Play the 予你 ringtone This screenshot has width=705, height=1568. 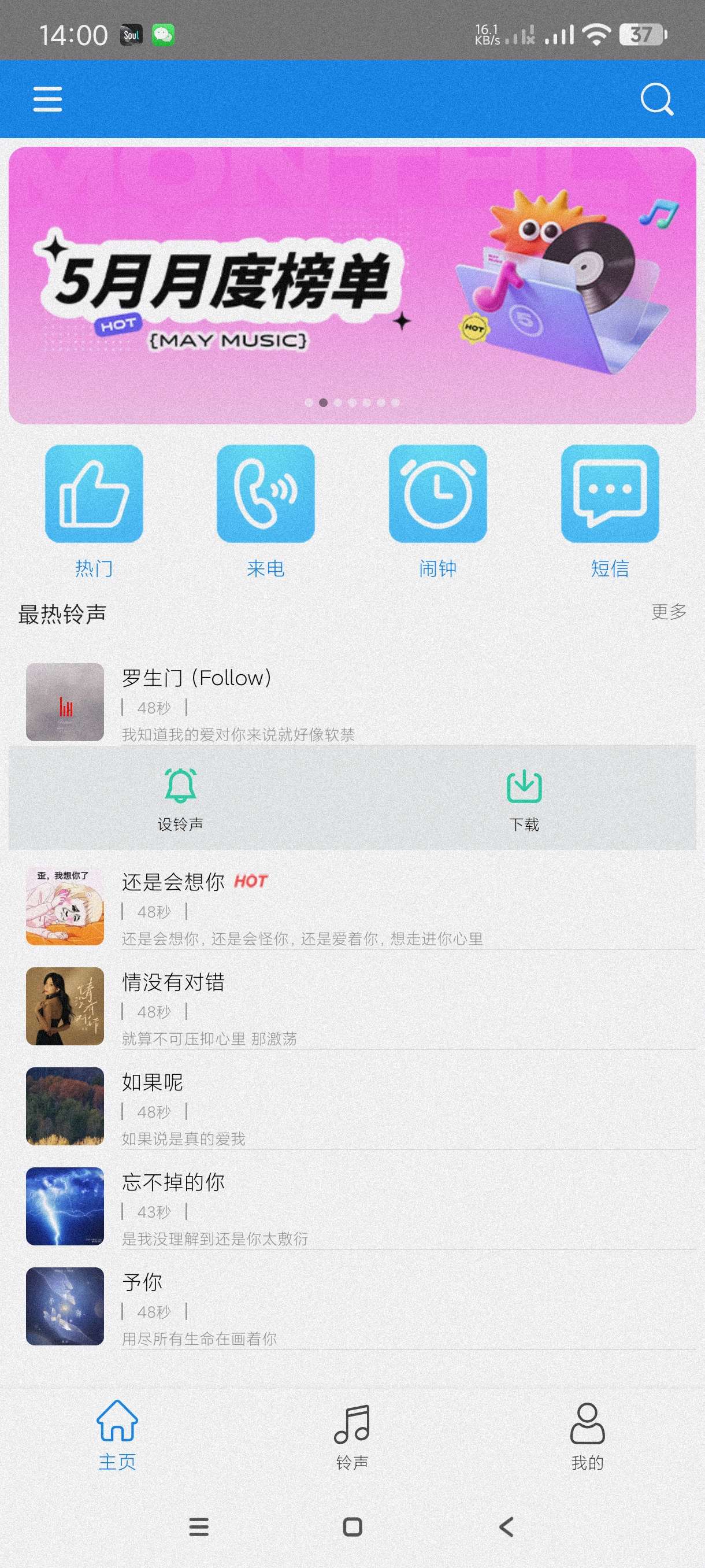tap(65, 1306)
